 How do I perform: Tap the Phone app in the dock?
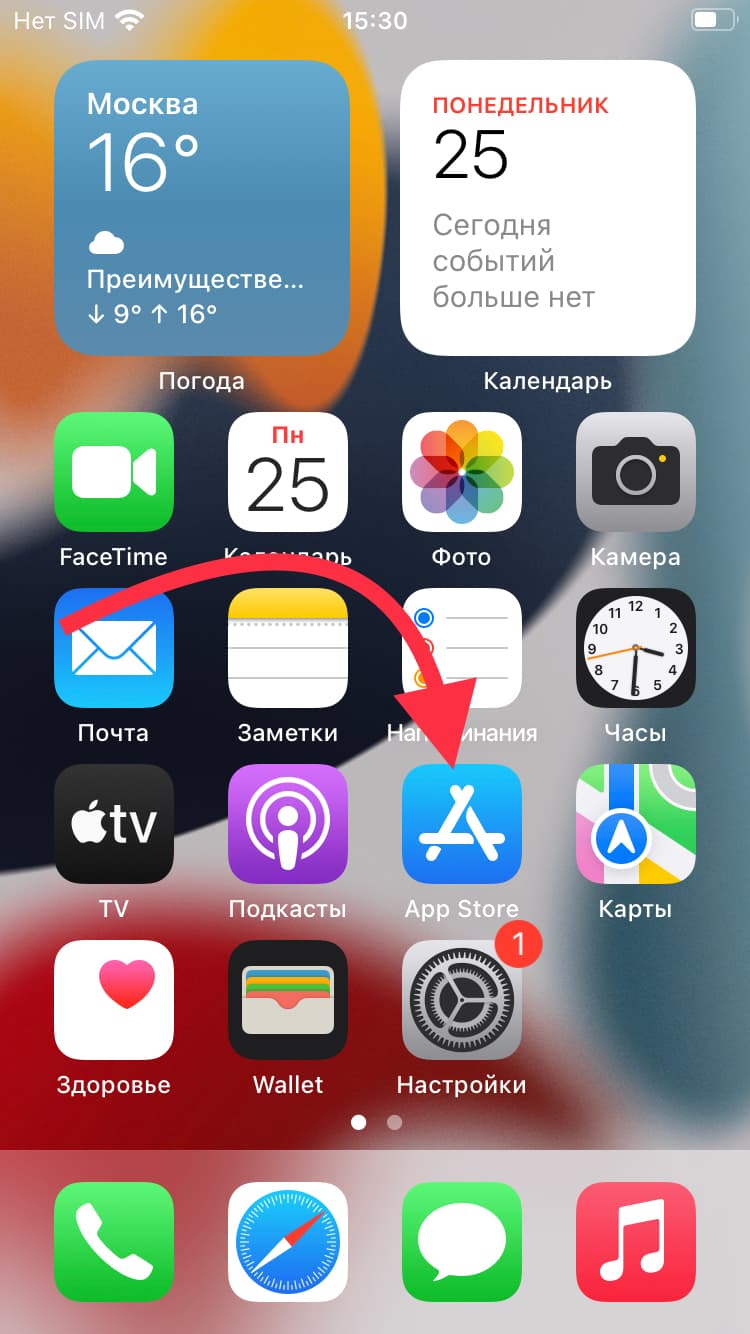pyautogui.click(x=114, y=1242)
